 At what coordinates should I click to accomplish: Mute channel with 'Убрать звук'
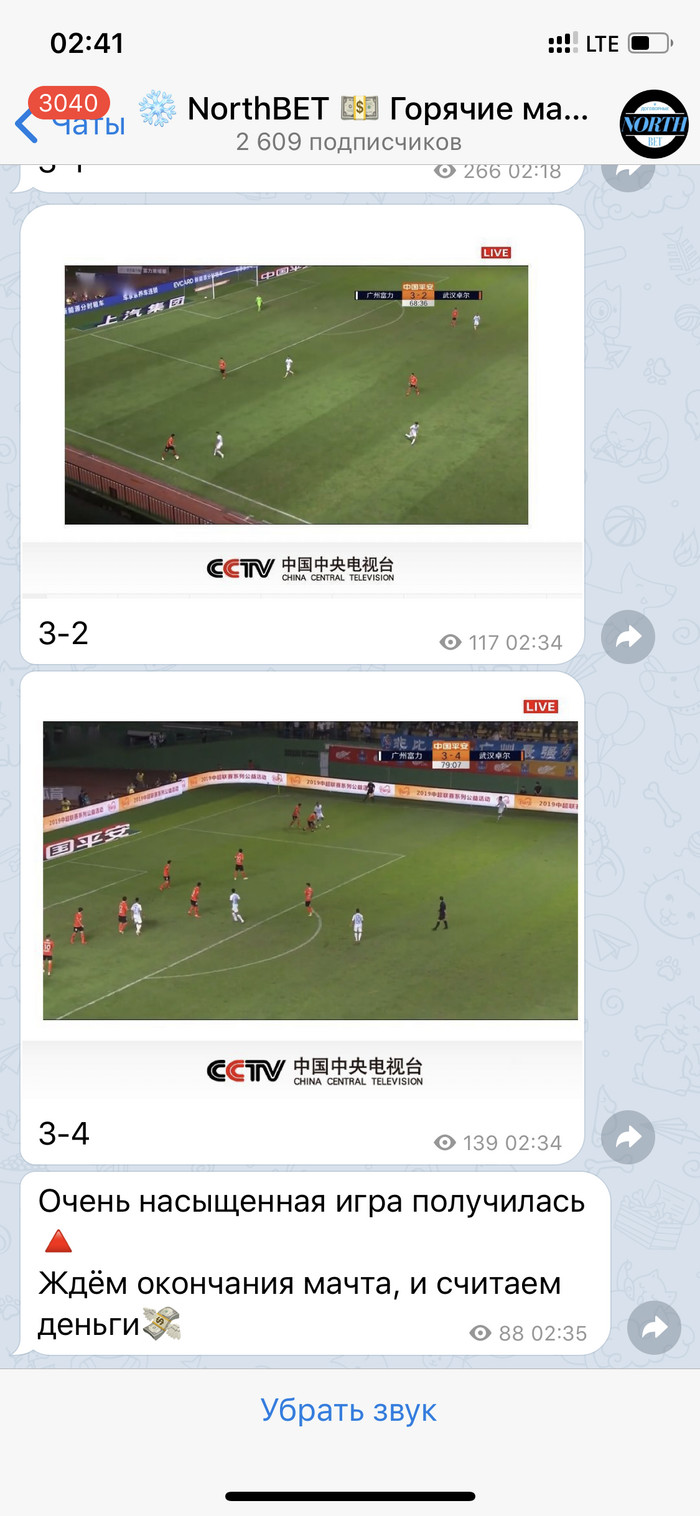(x=348, y=1410)
